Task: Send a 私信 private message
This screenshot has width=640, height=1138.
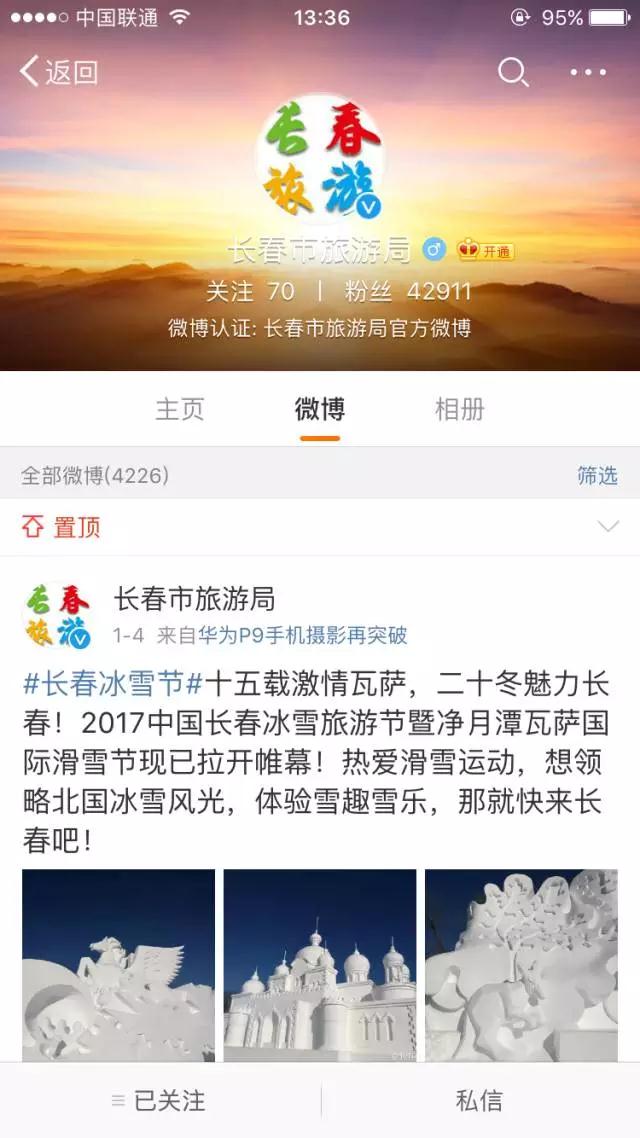Action: click(x=479, y=1101)
